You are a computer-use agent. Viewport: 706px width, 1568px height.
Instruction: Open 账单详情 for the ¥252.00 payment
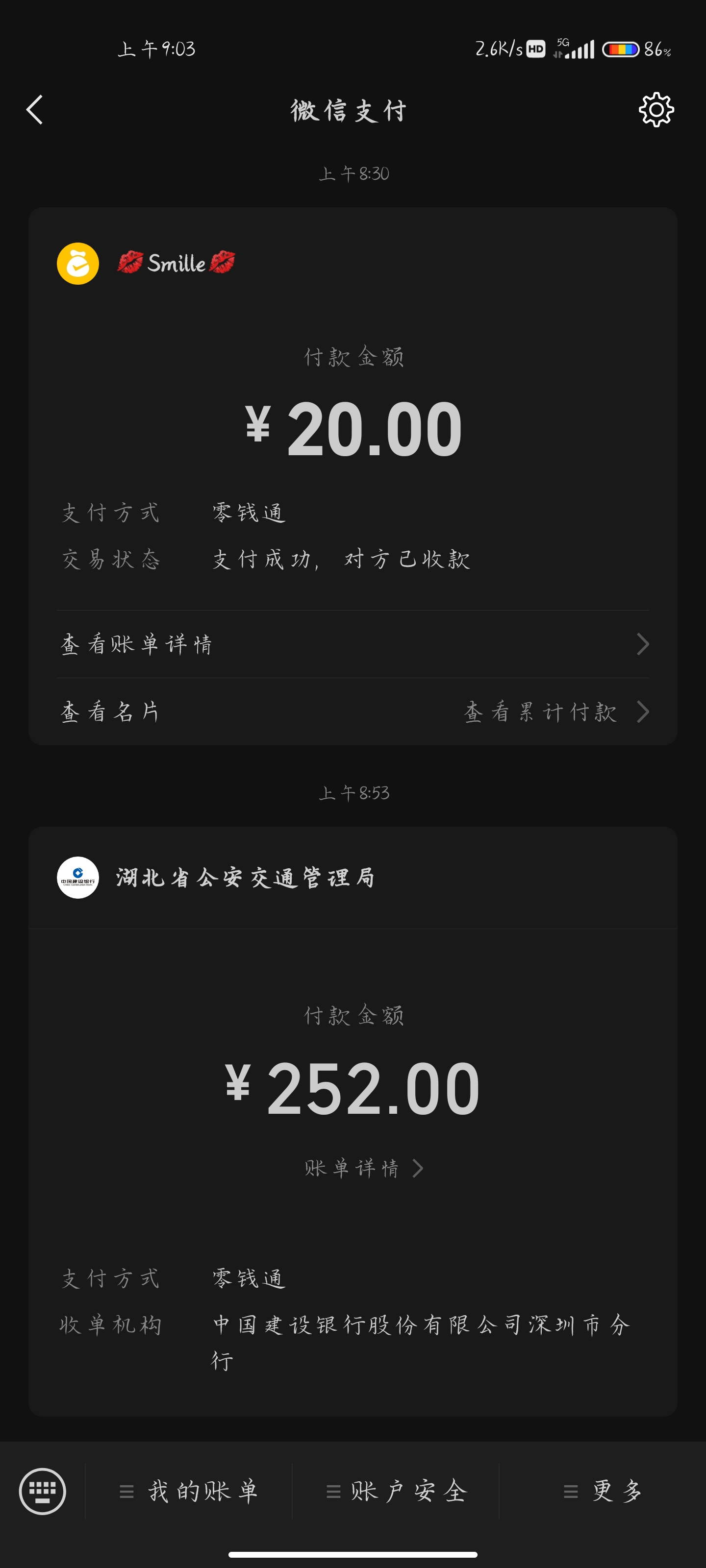(x=363, y=1168)
